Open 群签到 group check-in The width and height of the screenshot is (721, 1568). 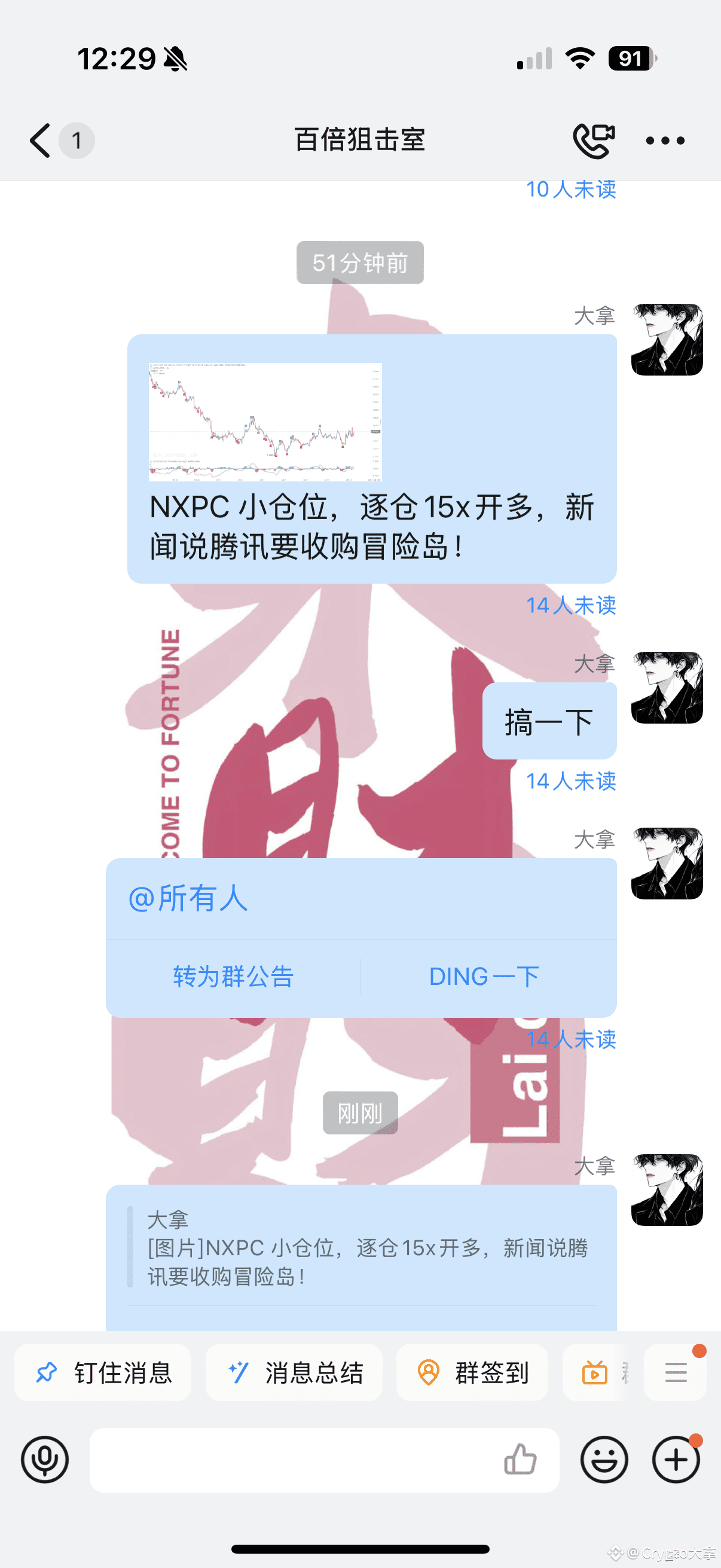coord(473,1373)
